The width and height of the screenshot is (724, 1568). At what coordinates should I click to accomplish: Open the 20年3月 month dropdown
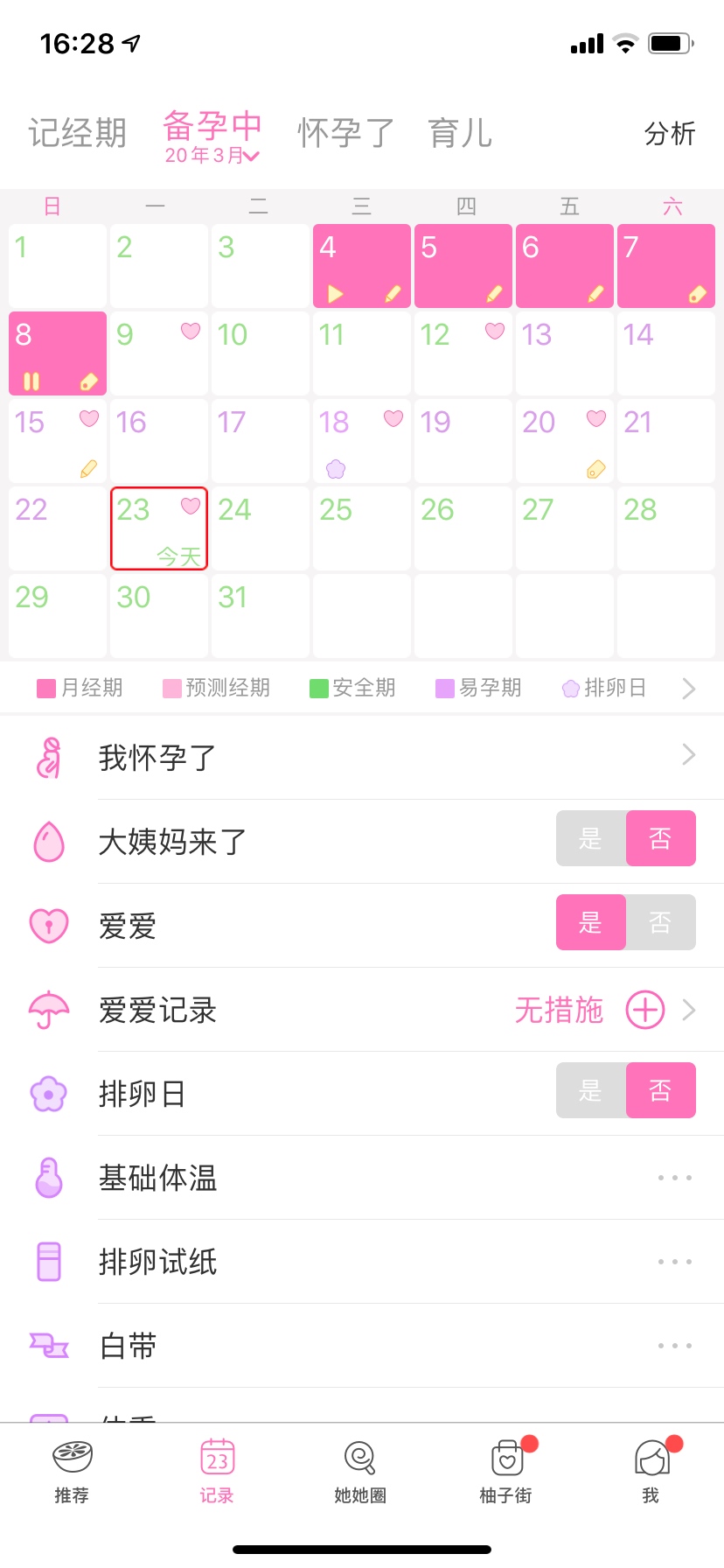(212, 156)
